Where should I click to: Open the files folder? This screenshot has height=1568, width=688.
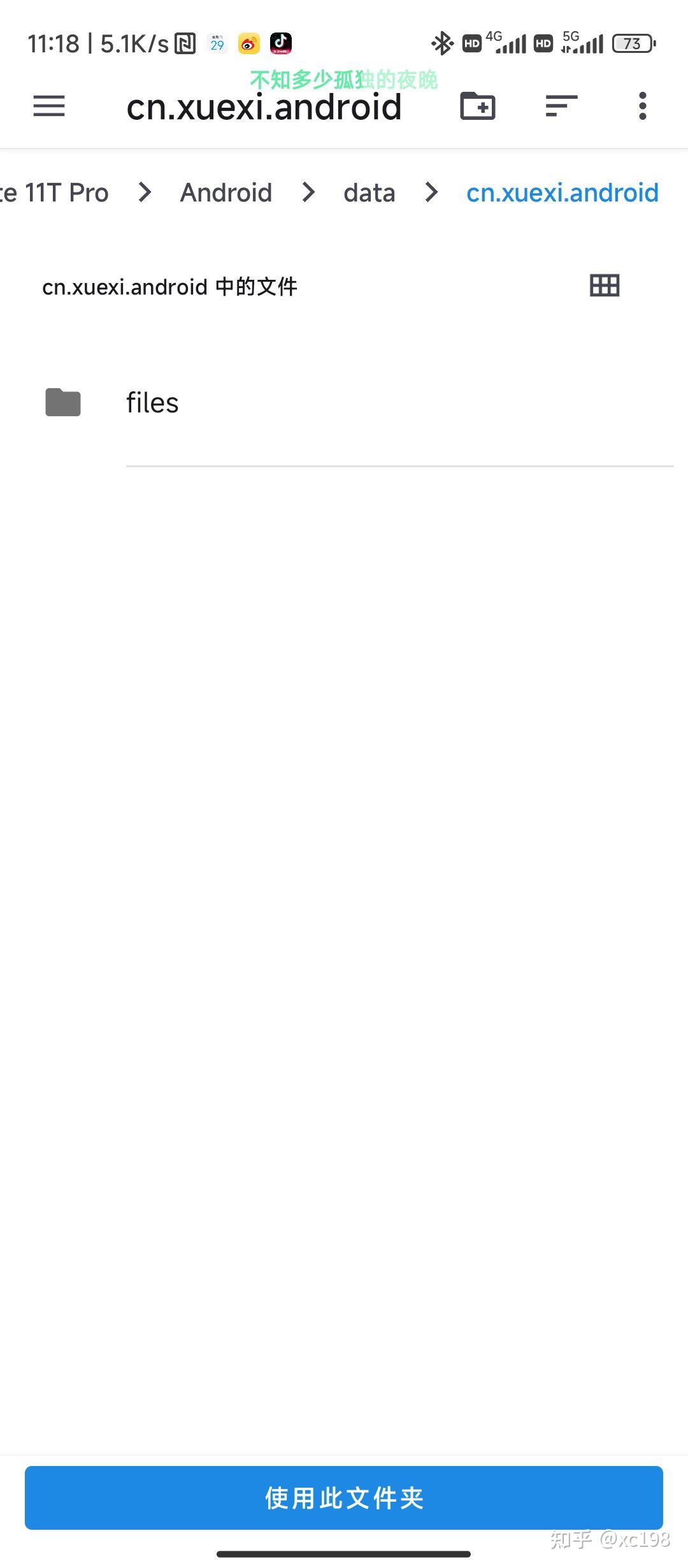coord(153,403)
